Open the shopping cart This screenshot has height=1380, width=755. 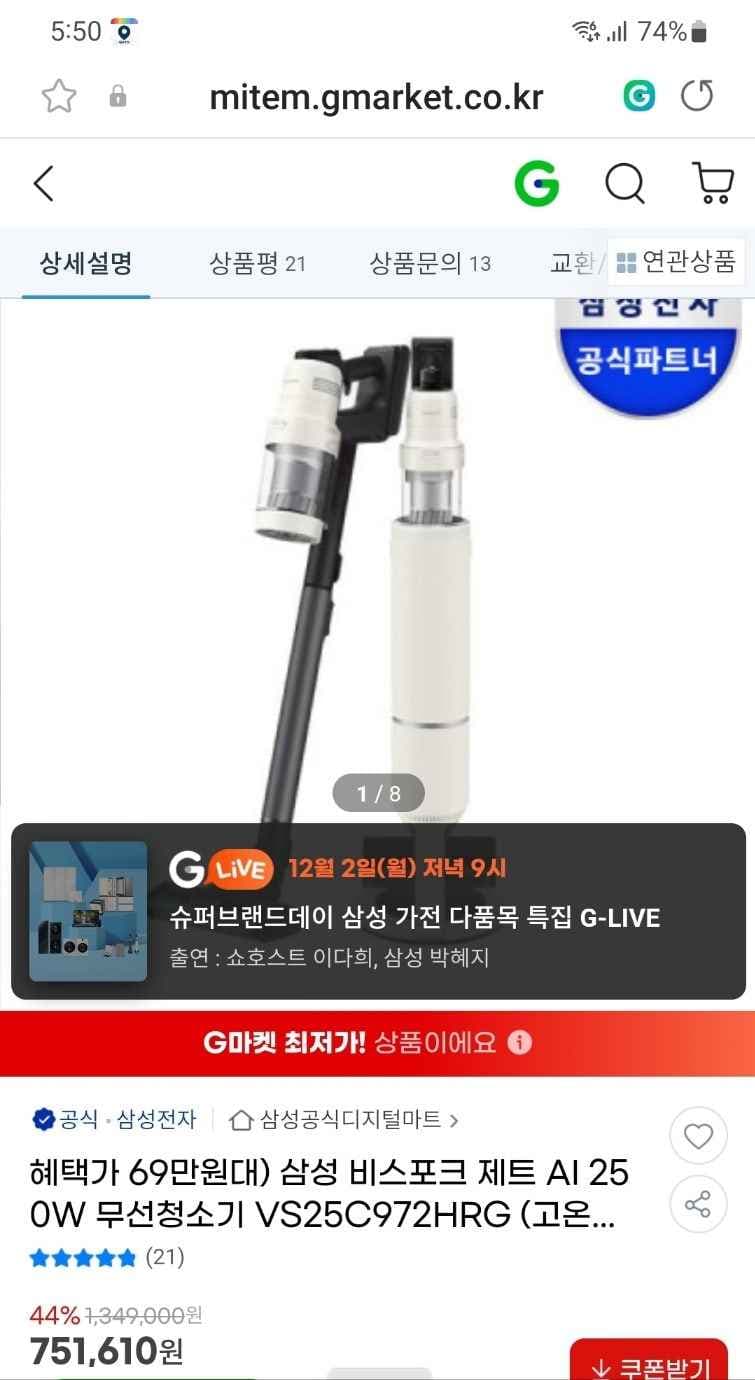pos(711,183)
